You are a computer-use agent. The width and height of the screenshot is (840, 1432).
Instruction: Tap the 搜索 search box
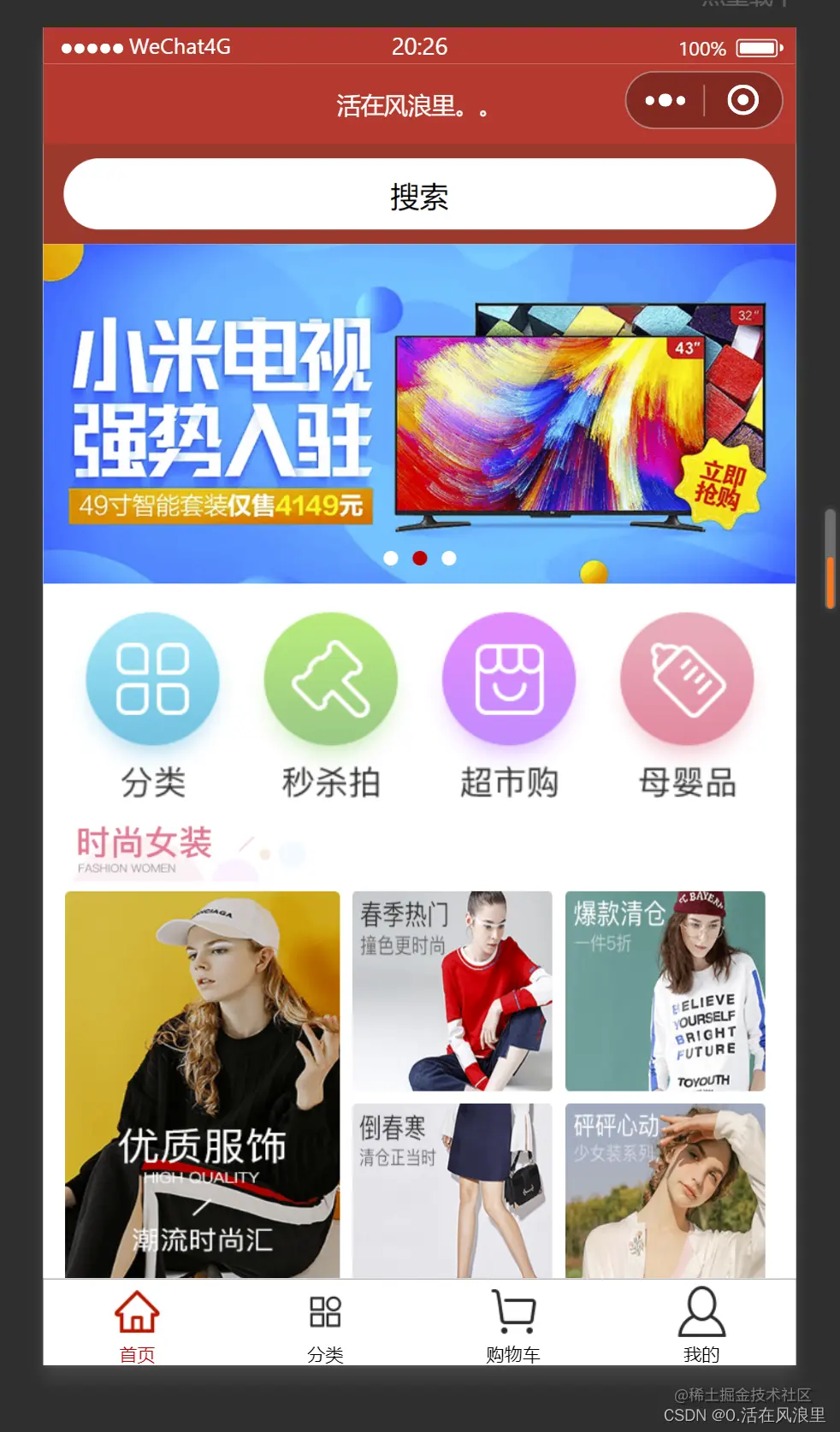click(419, 194)
